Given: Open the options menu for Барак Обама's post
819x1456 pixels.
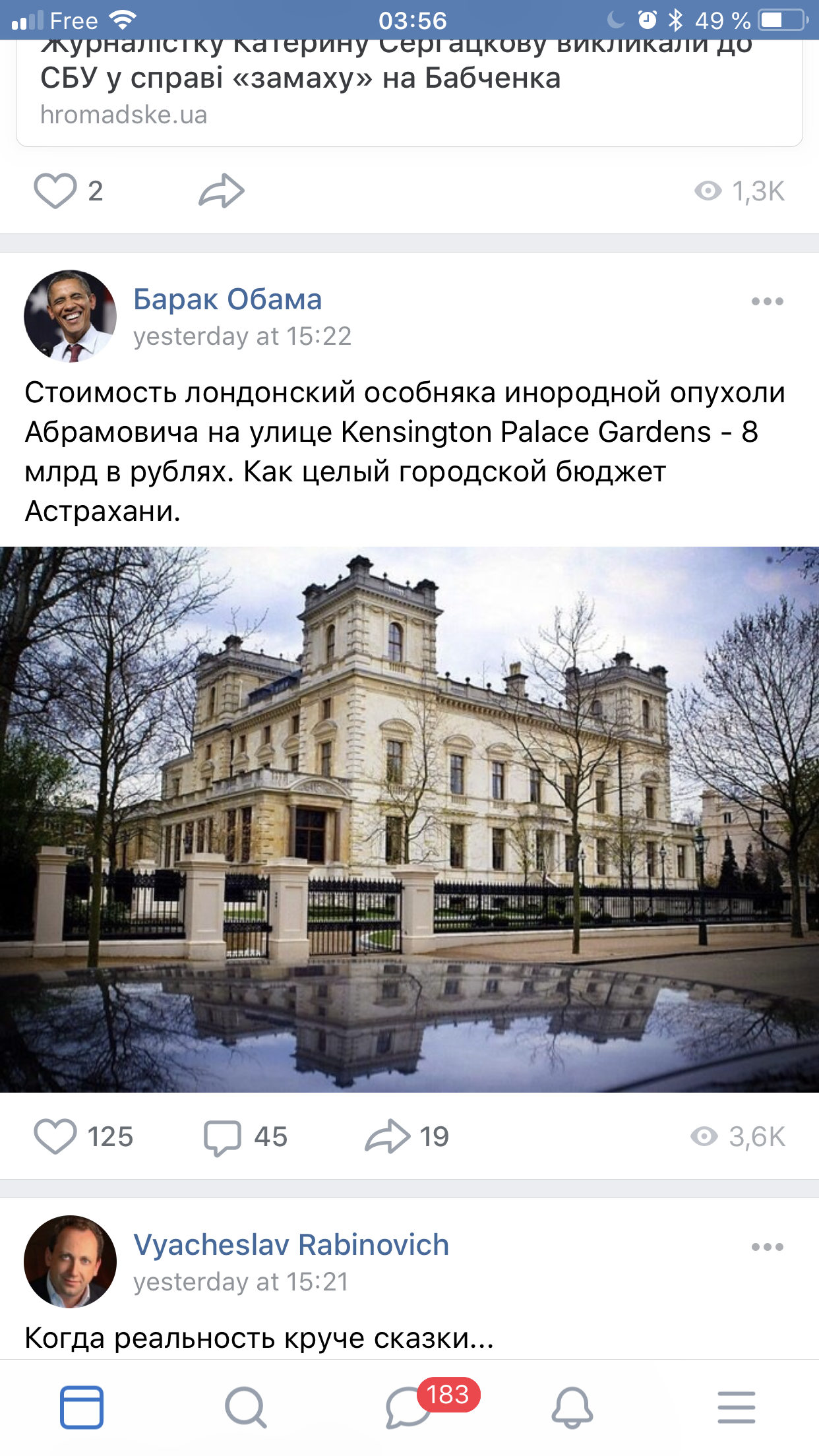Looking at the screenshot, I should click(767, 302).
